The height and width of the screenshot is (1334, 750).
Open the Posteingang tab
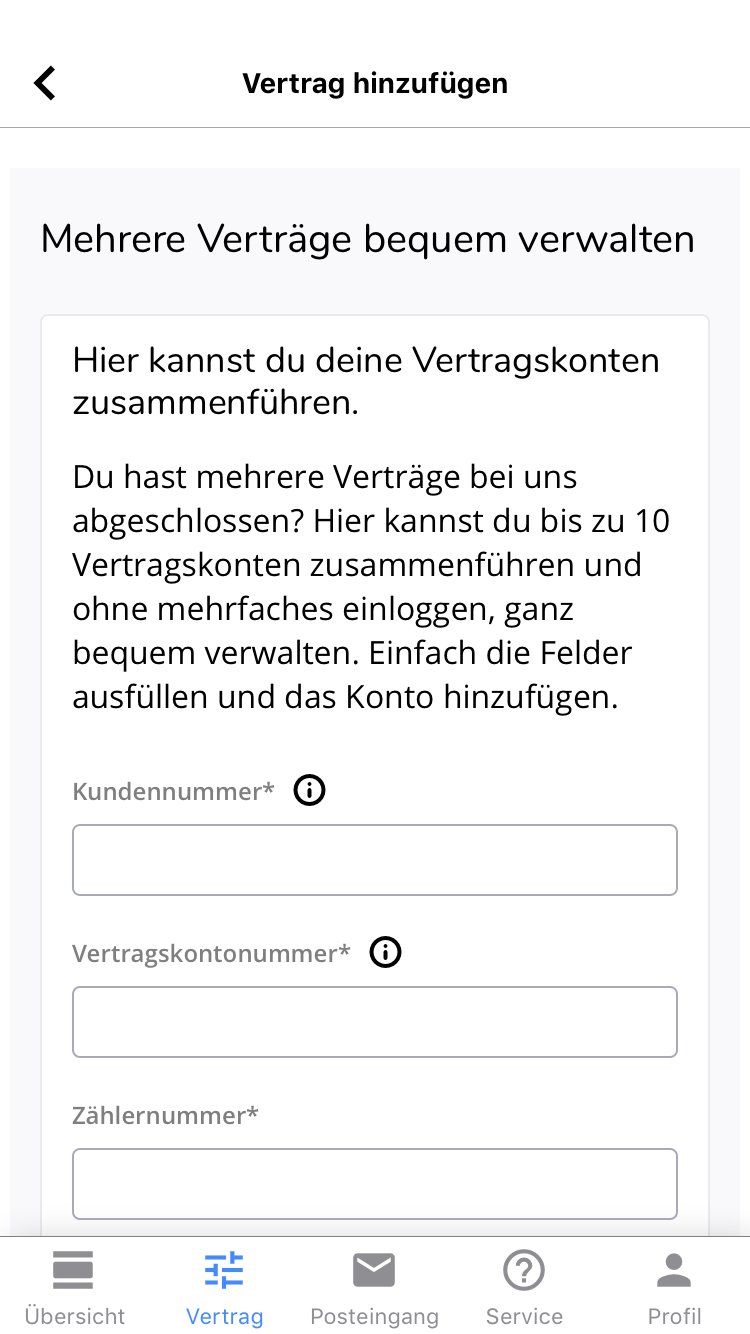[375, 1288]
